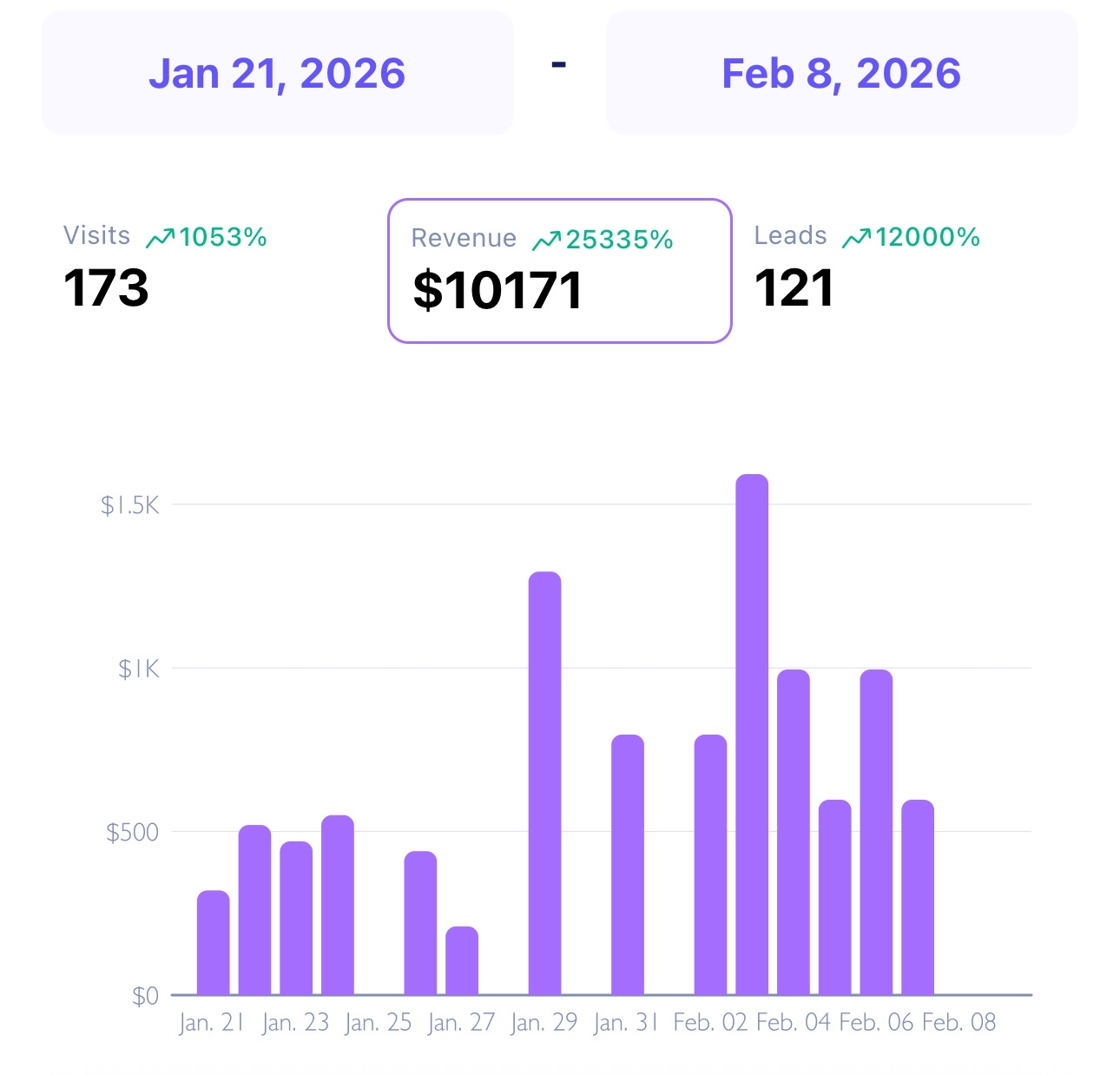Switch the chart to Visits metric
1120x1075 pixels.
tap(165, 269)
